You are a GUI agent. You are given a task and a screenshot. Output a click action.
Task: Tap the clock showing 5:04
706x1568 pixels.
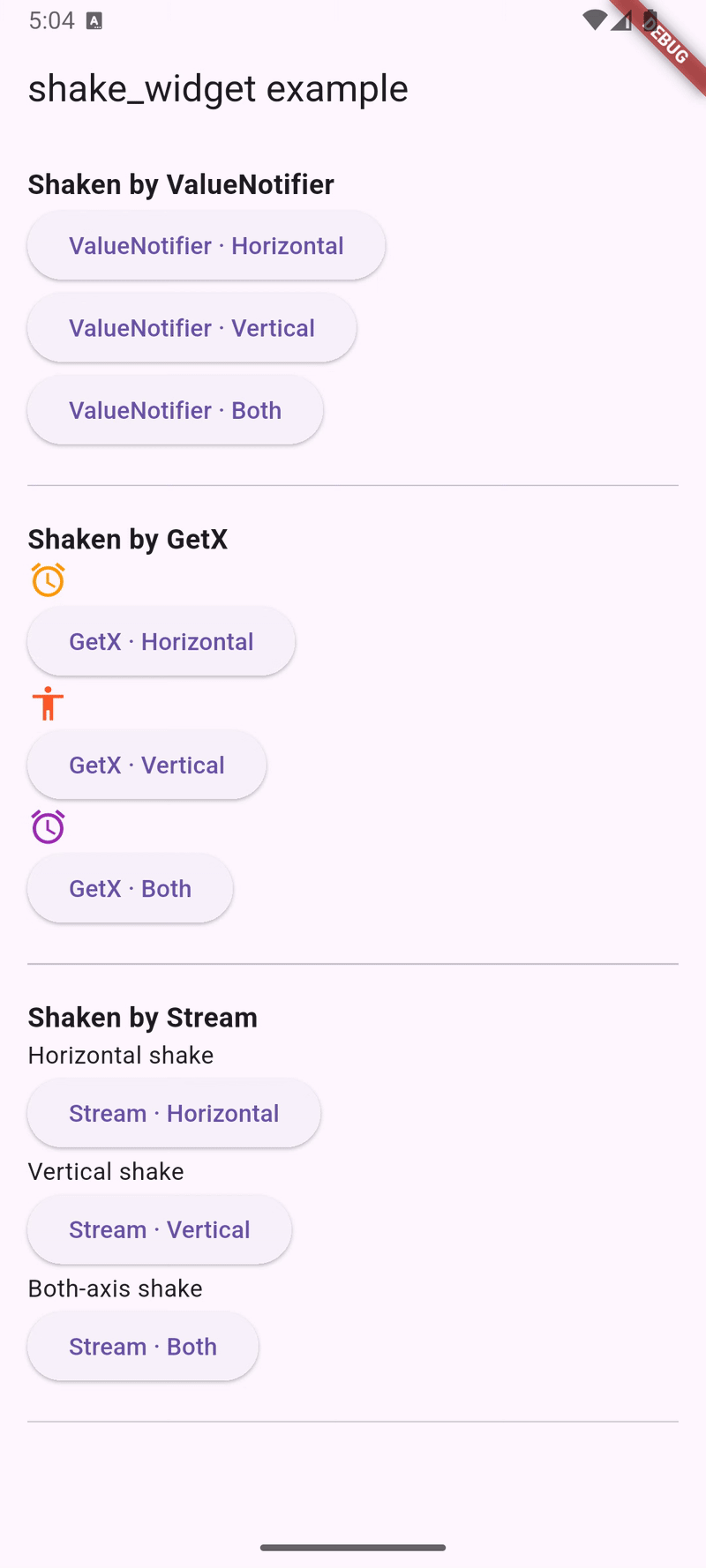50,19
